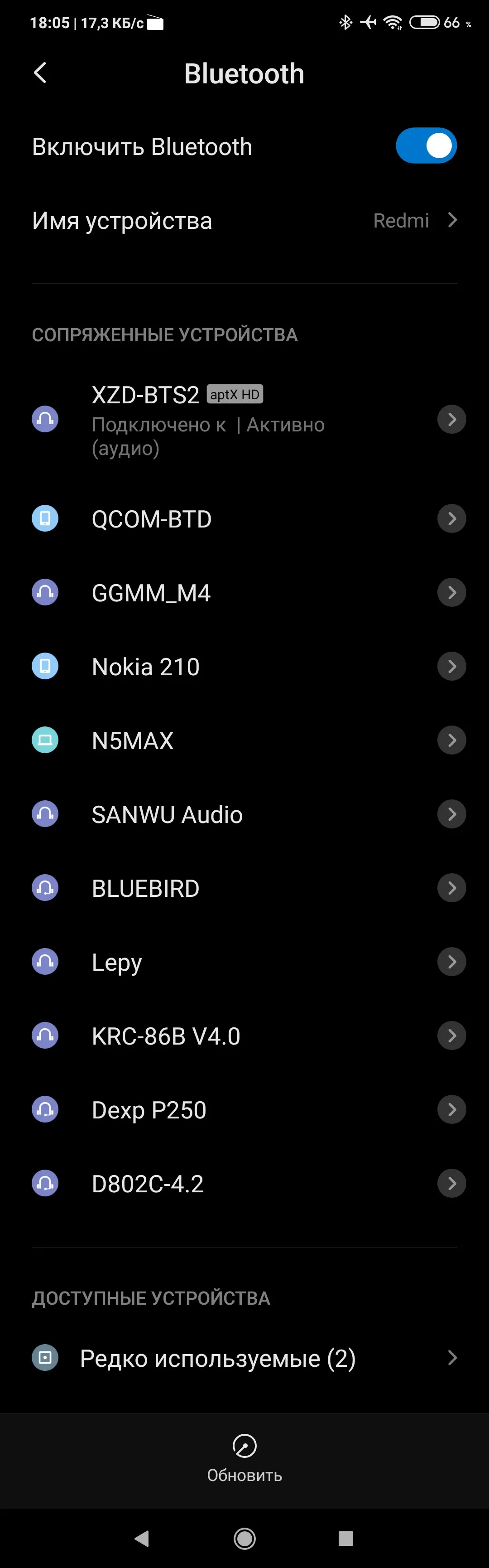Go back from Bluetooth settings

(40, 73)
